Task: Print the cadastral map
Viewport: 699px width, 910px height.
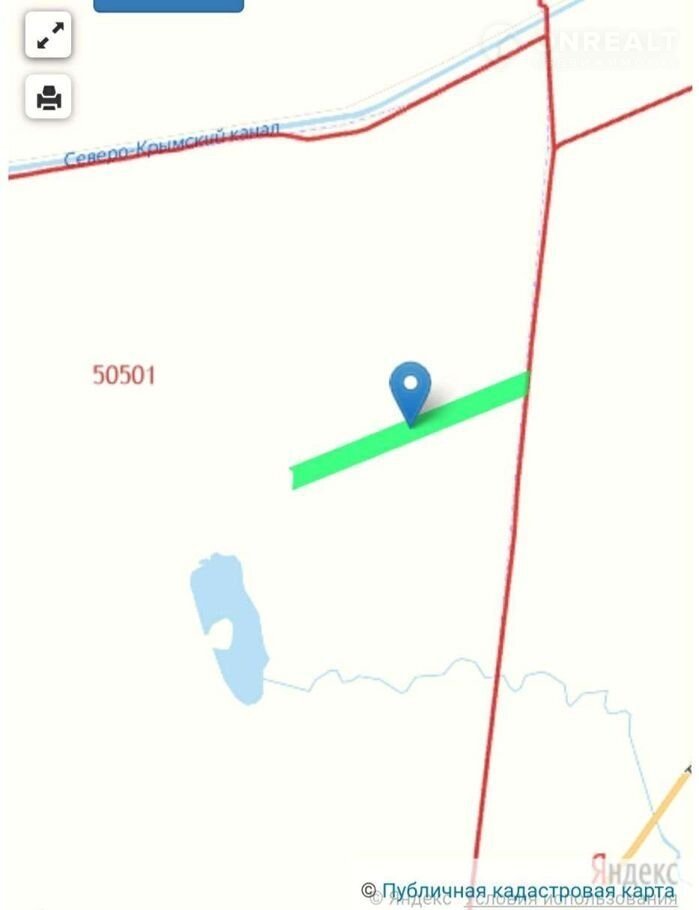Action: point(48,97)
